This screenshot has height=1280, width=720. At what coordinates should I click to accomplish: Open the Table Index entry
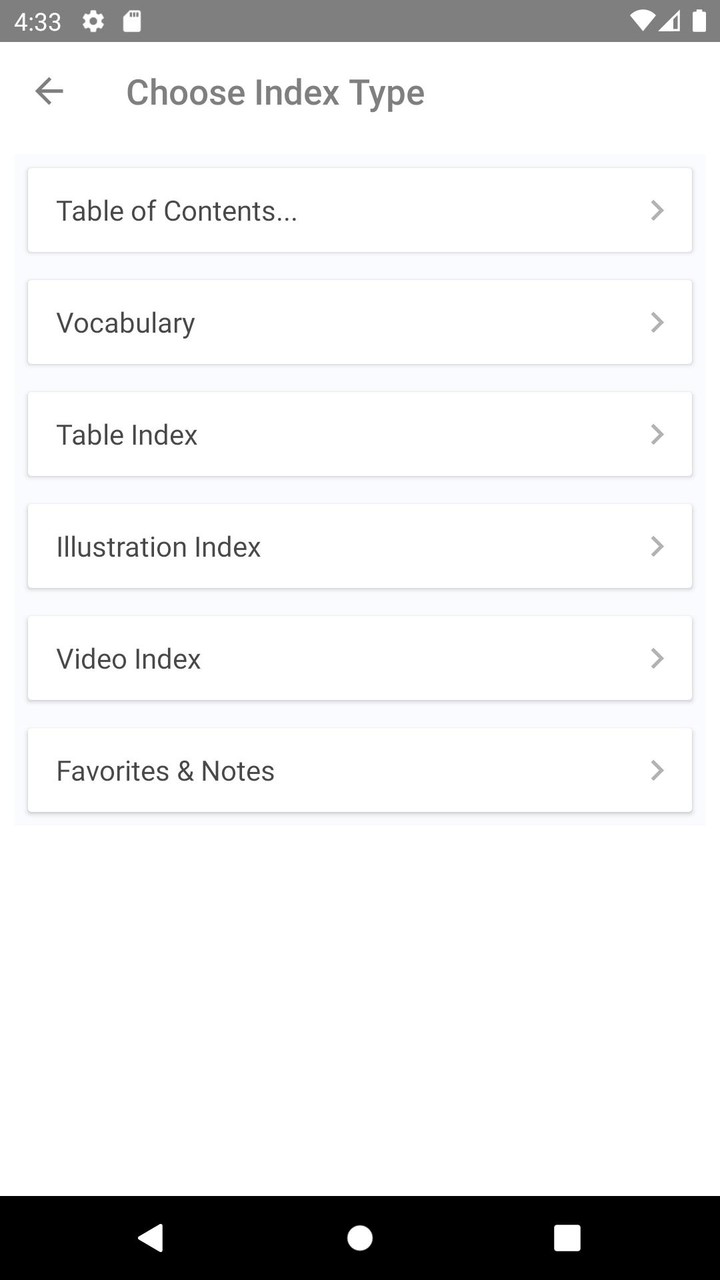[x=360, y=434]
